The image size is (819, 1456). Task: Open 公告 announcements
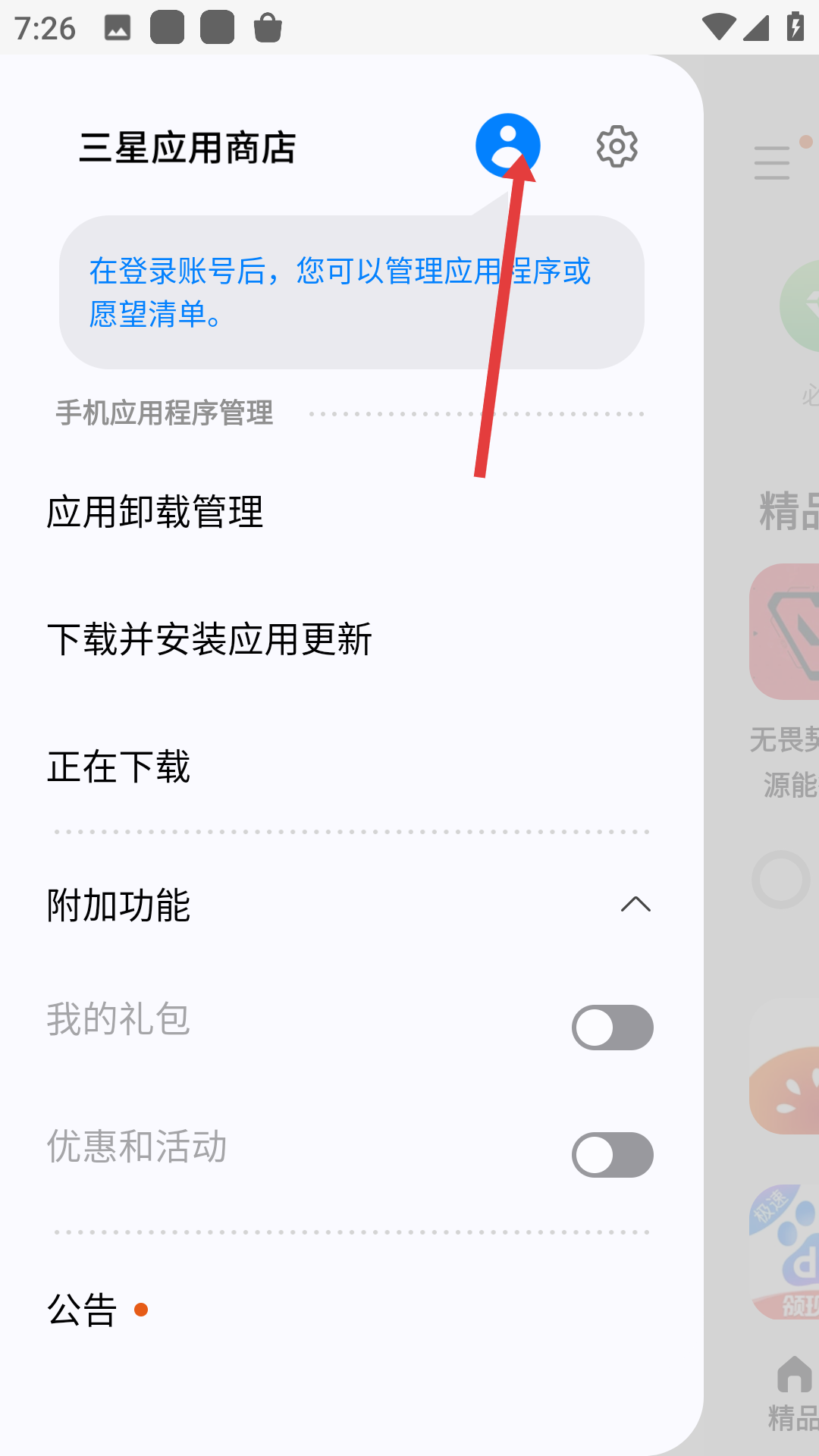[x=83, y=1310]
